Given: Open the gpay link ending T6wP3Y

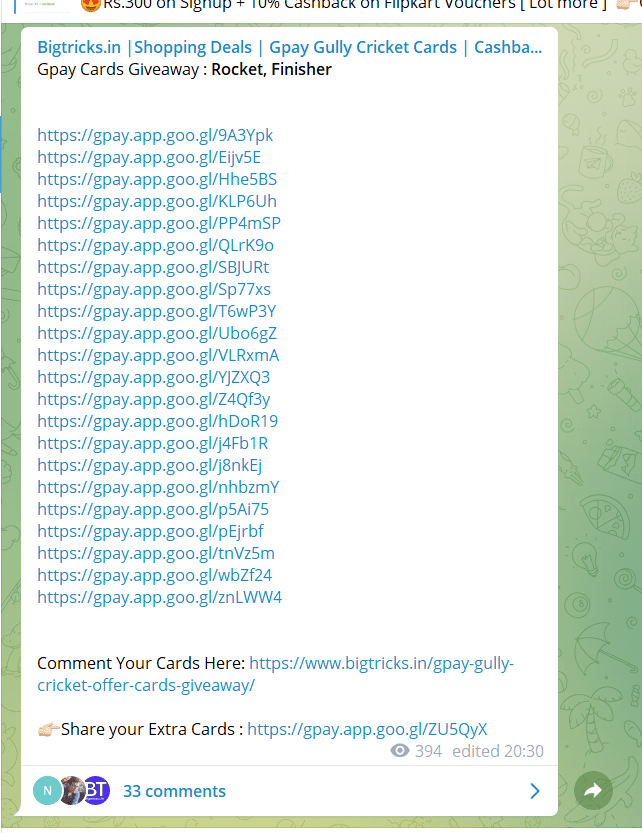Looking at the screenshot, I should [x=157, y=311].
